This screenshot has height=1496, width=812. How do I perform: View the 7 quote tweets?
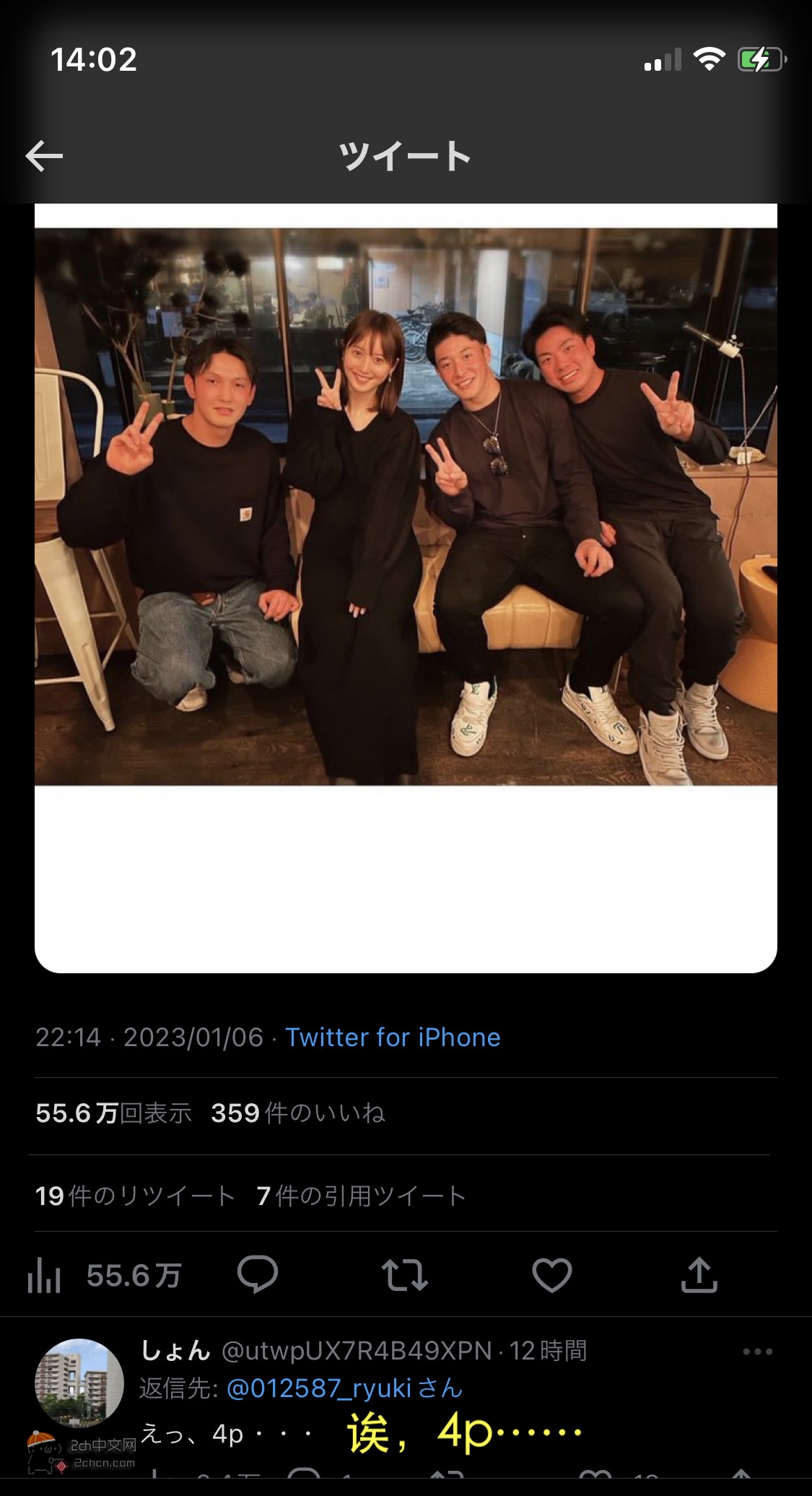coord(361,1196)
